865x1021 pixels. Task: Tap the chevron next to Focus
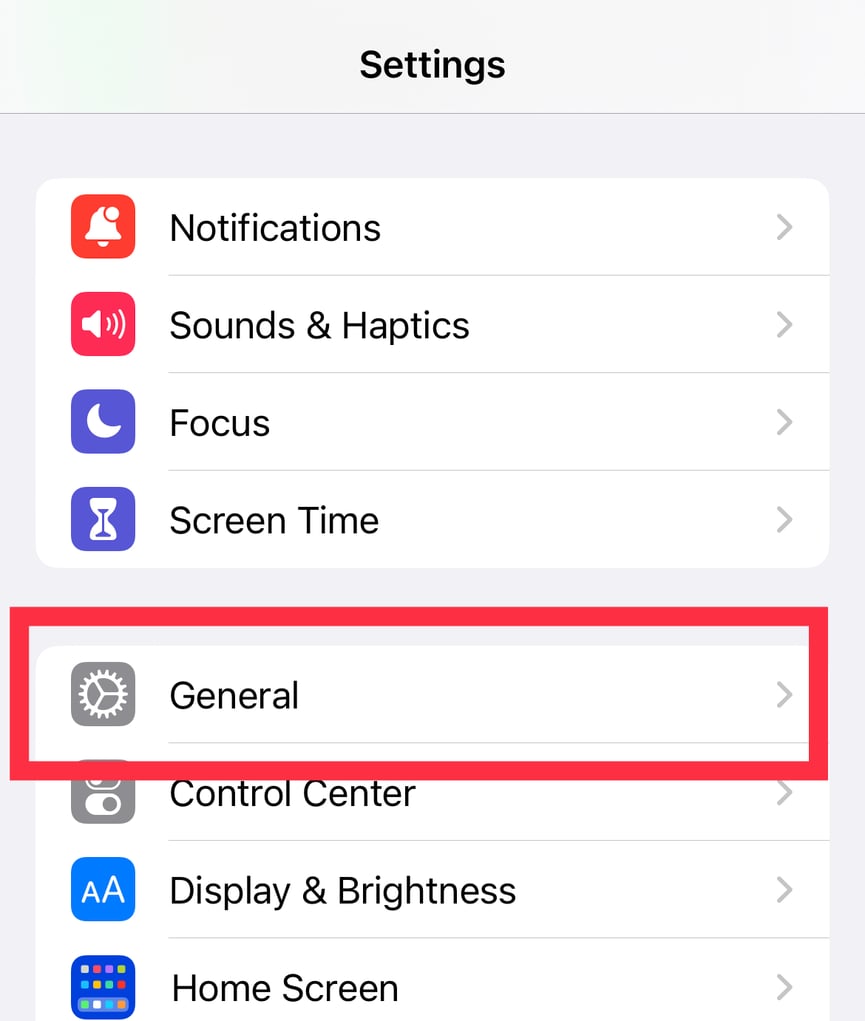pos(786,422)
